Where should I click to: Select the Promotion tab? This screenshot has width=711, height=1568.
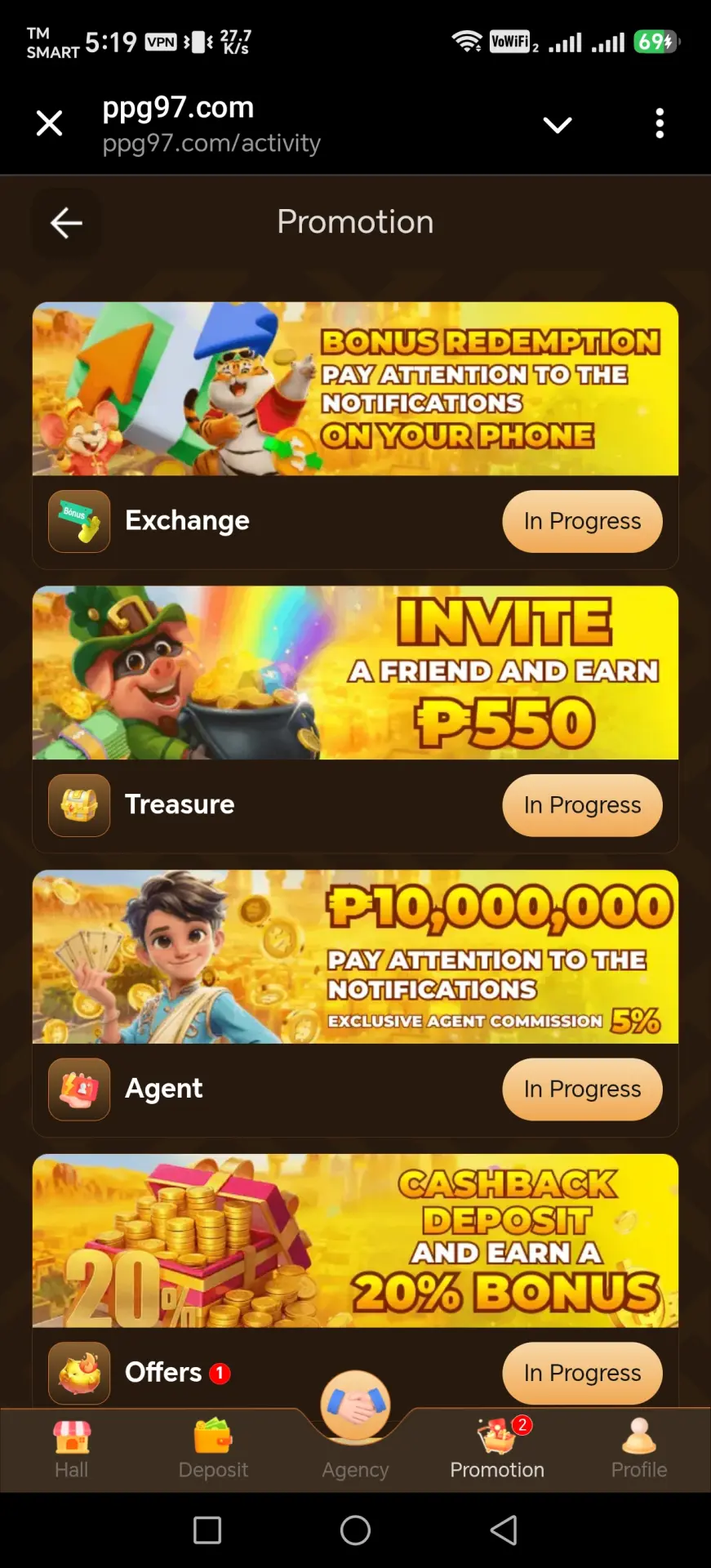[x=497, y=1450]
